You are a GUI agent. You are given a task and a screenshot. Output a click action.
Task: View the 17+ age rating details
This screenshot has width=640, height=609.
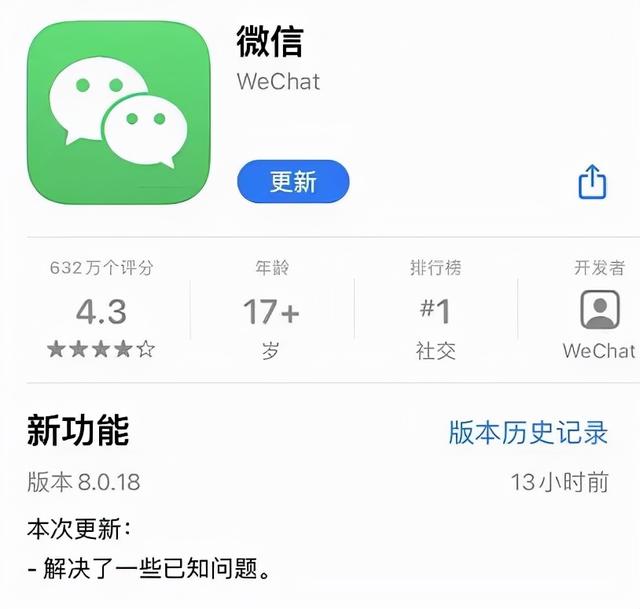(x=271, y=311)
